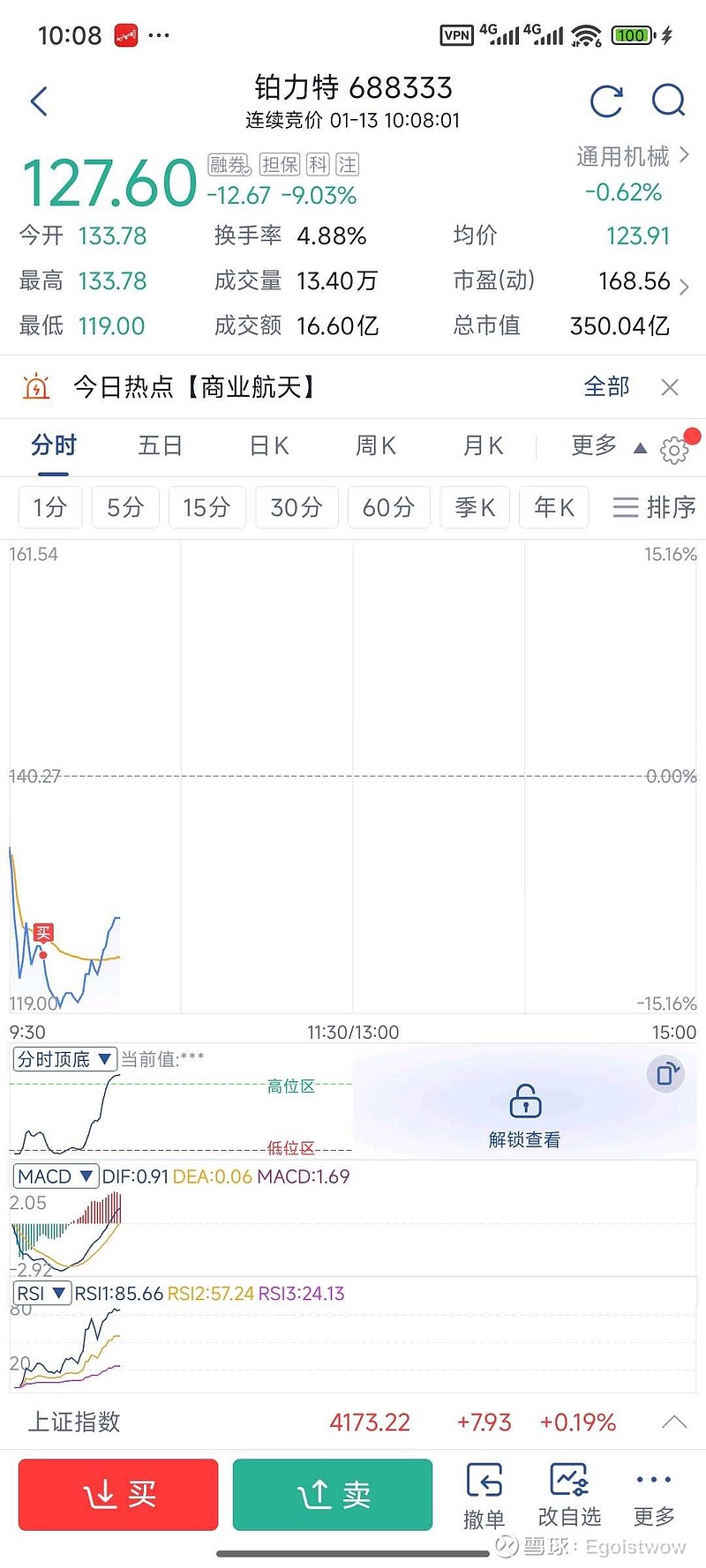Open the 分时顶底 indicator dropdown
Image resolution: width=706 pixels, height=1568 pixels.
[x=63, y=1058]
